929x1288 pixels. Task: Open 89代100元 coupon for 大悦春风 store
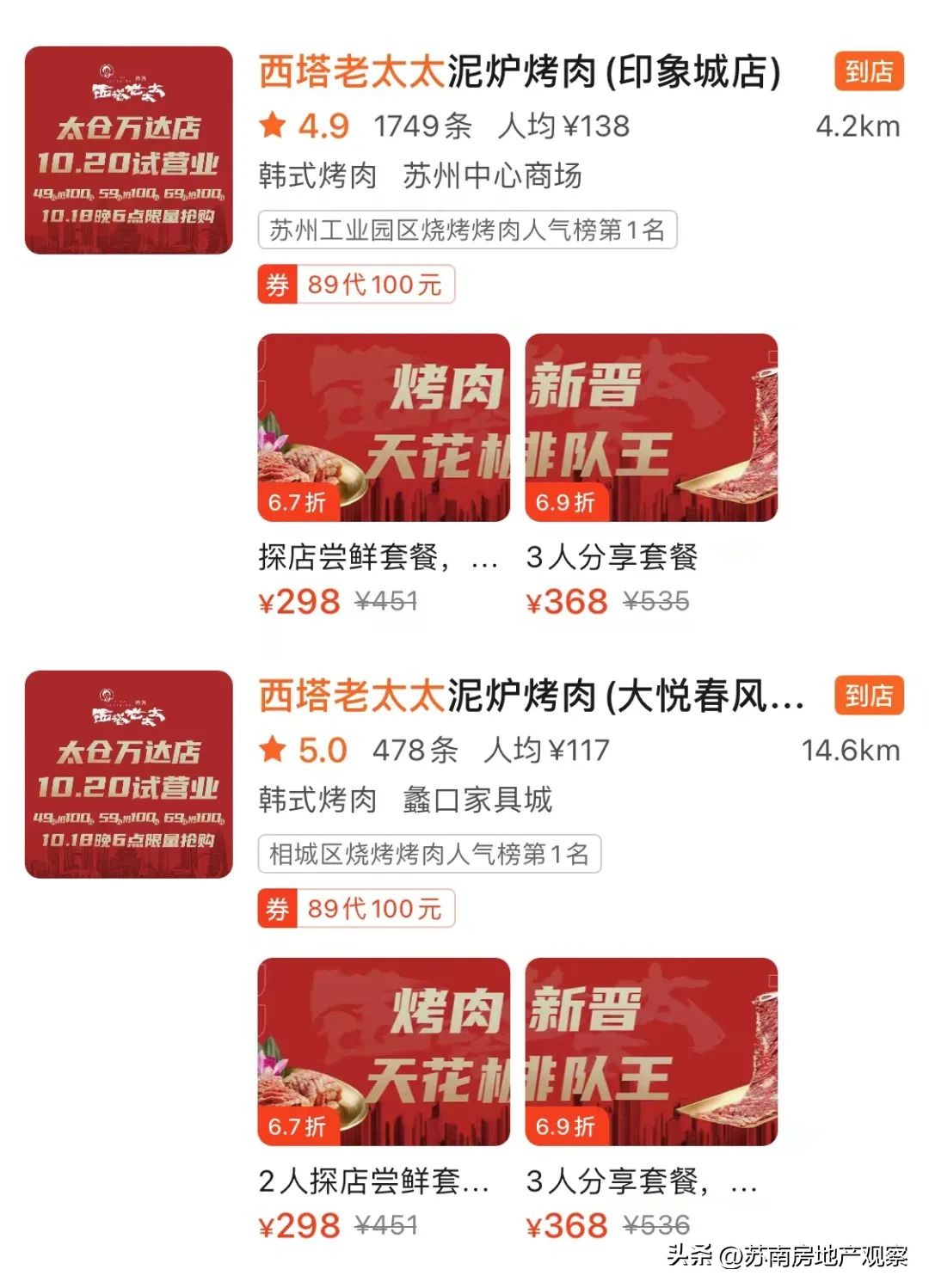point(356,909)
